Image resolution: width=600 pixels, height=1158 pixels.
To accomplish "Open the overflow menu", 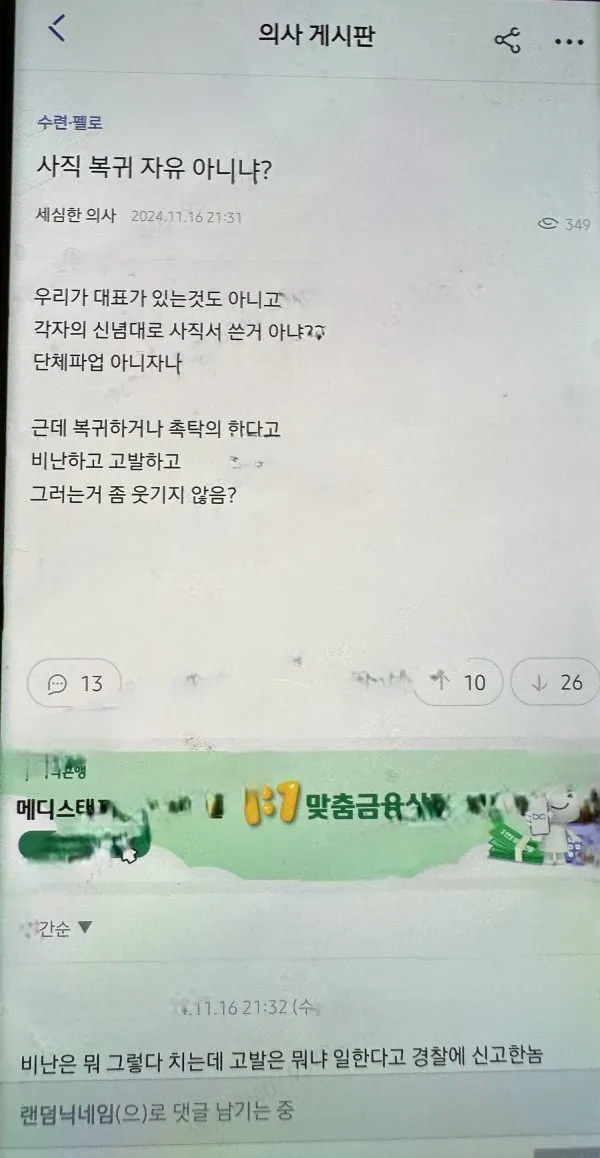I will point(568,41).
